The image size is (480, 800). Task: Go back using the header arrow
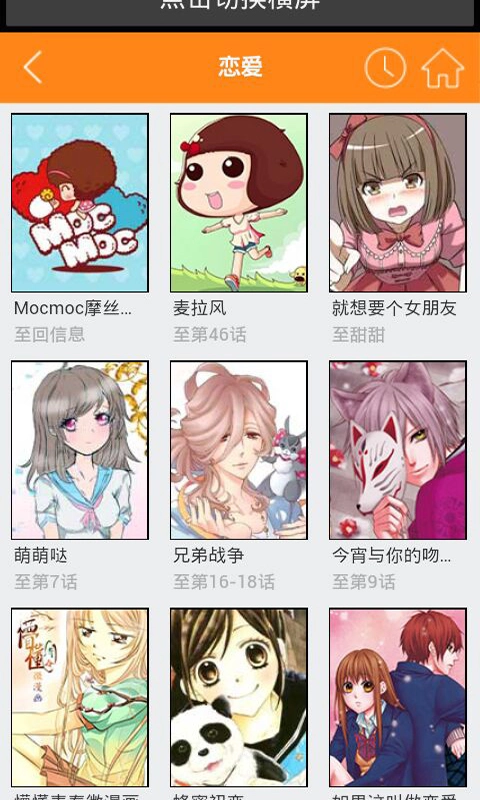click(33, 67)
